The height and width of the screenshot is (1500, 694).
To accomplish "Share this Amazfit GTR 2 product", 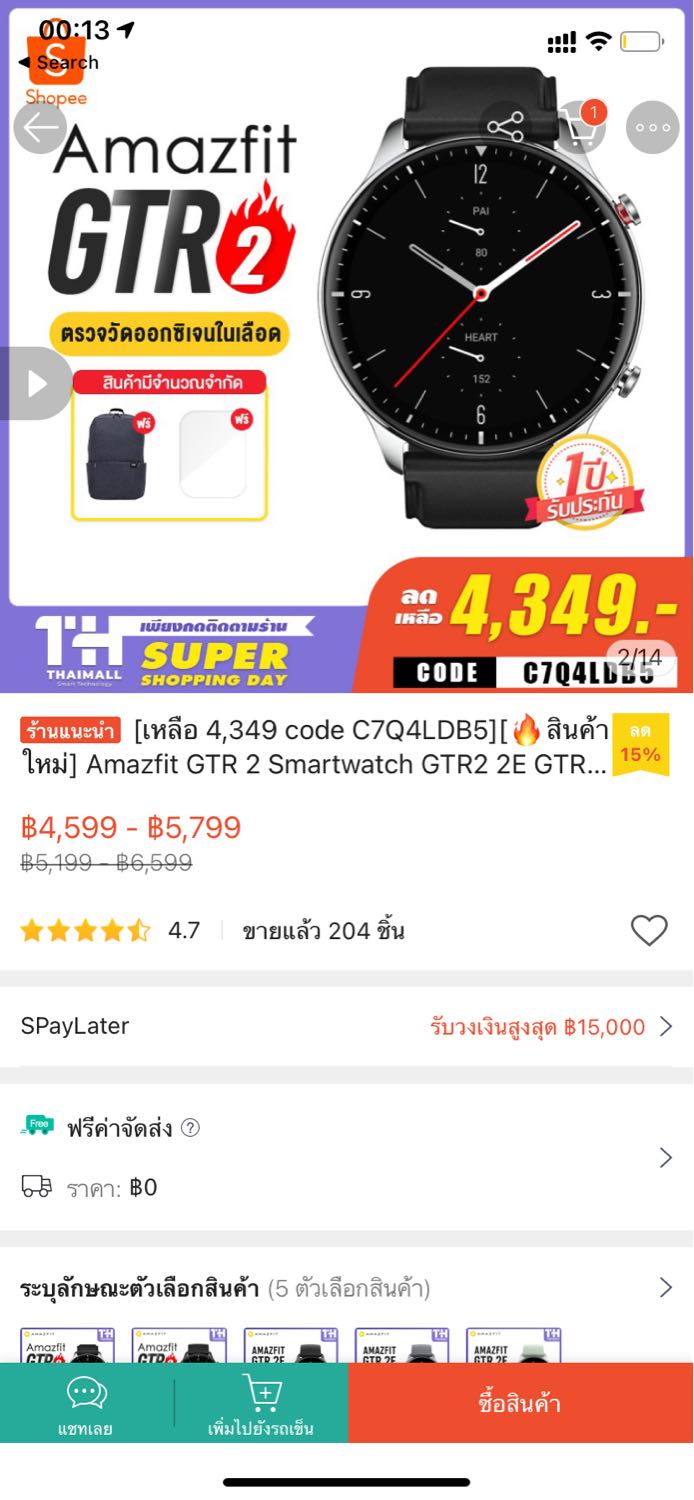I will click(505, 127).
